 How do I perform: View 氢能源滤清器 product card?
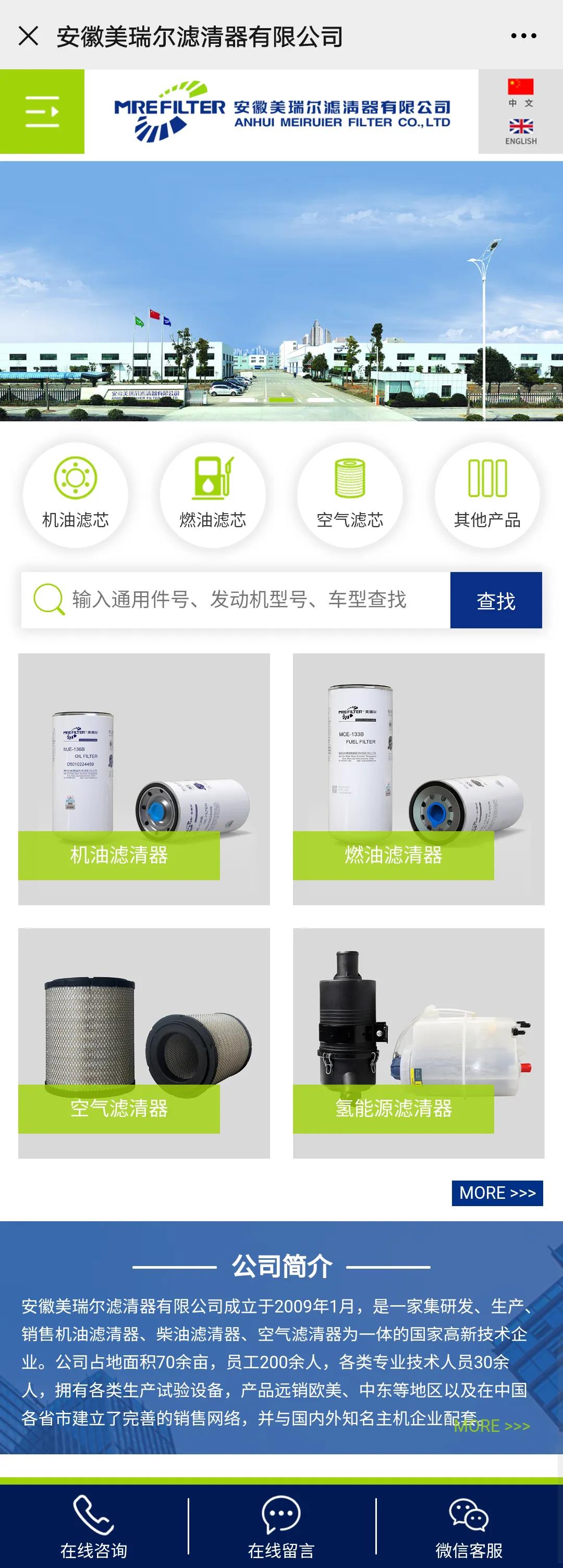click(418, 1043)
